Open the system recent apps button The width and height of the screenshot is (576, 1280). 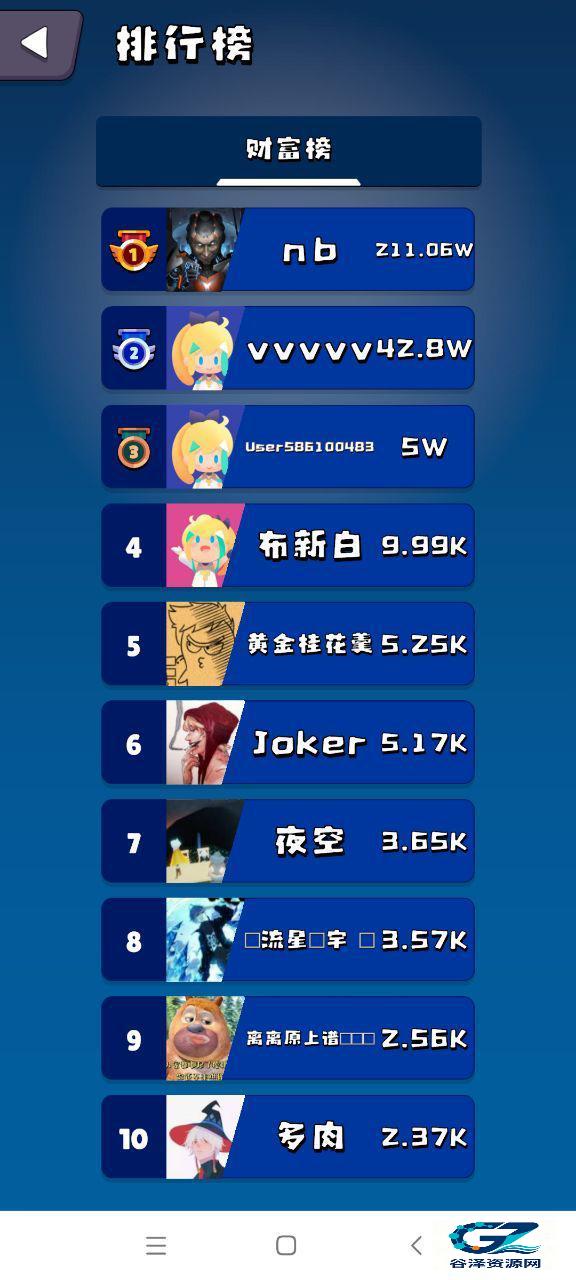pos(156,1245)
